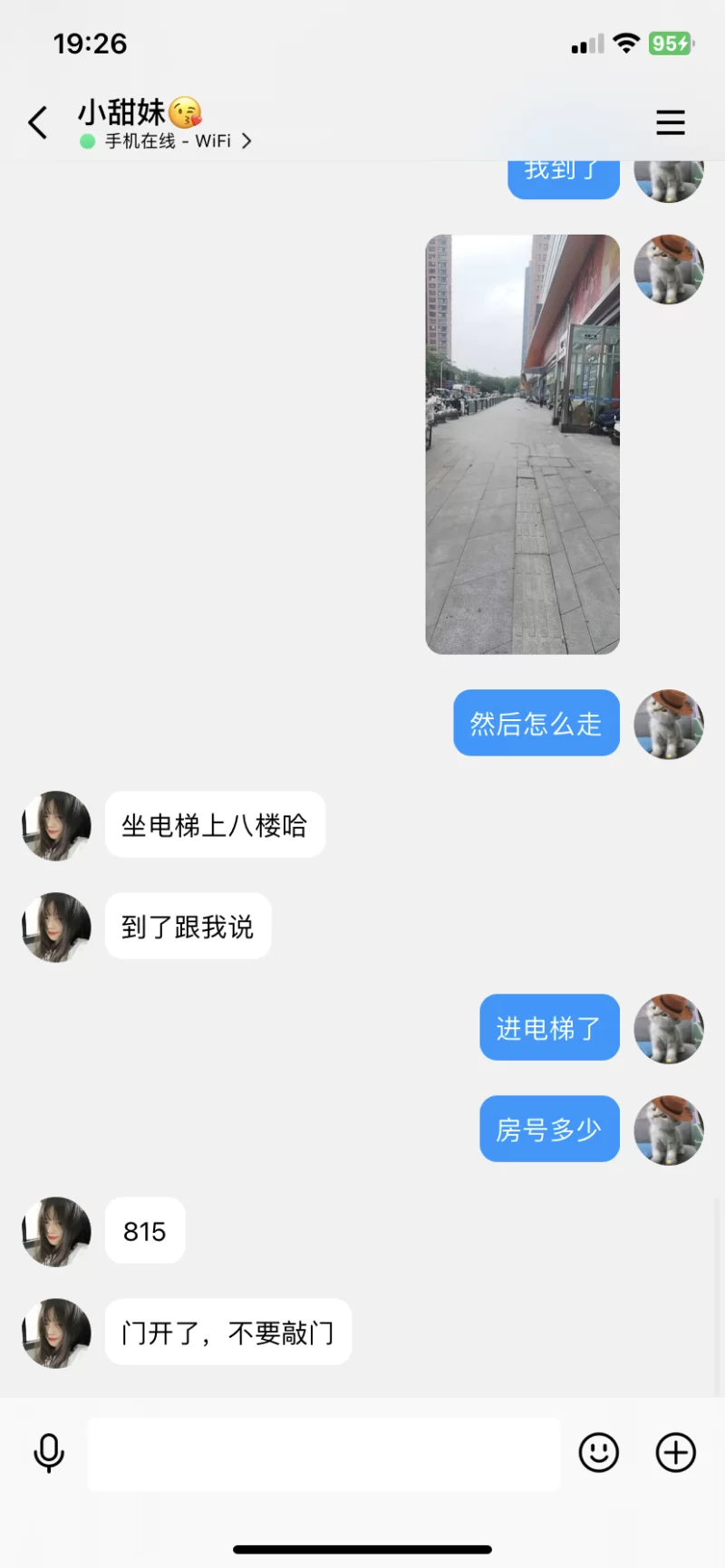Open 小甜妹's online status details
This screenshot has height=1568, width=725.
tap(168, 141)
